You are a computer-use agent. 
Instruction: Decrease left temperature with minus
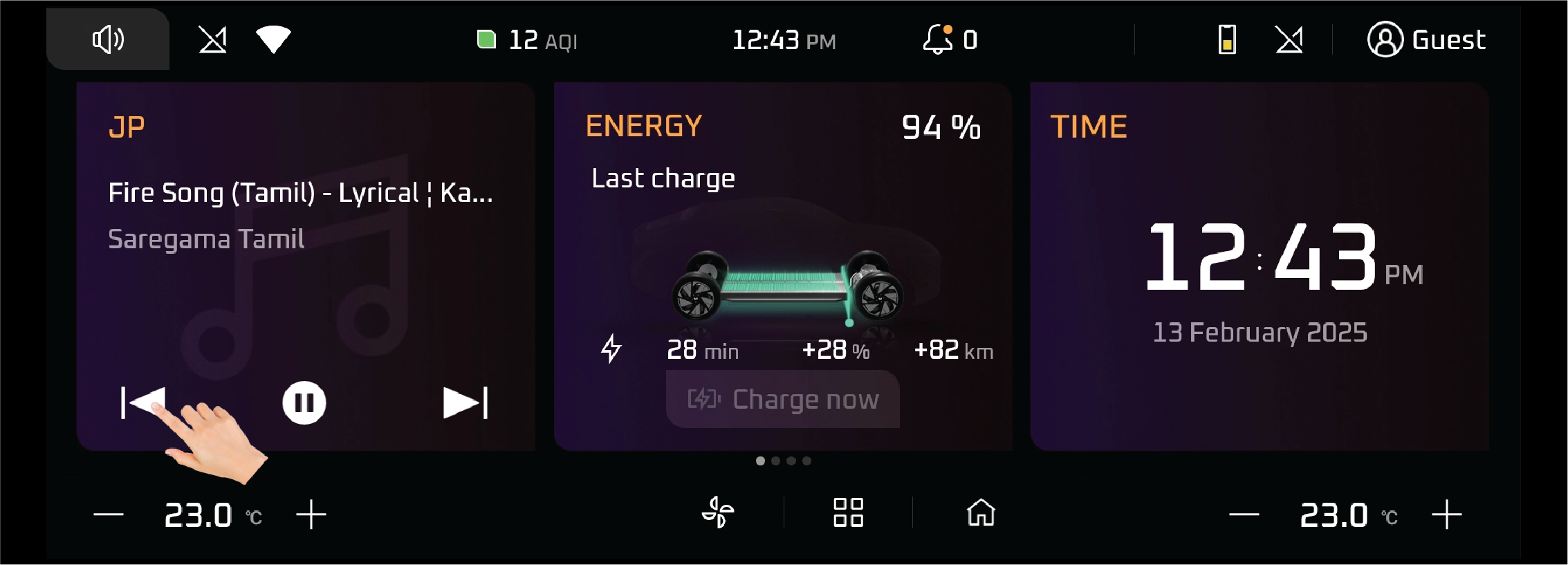click(109, 515)
